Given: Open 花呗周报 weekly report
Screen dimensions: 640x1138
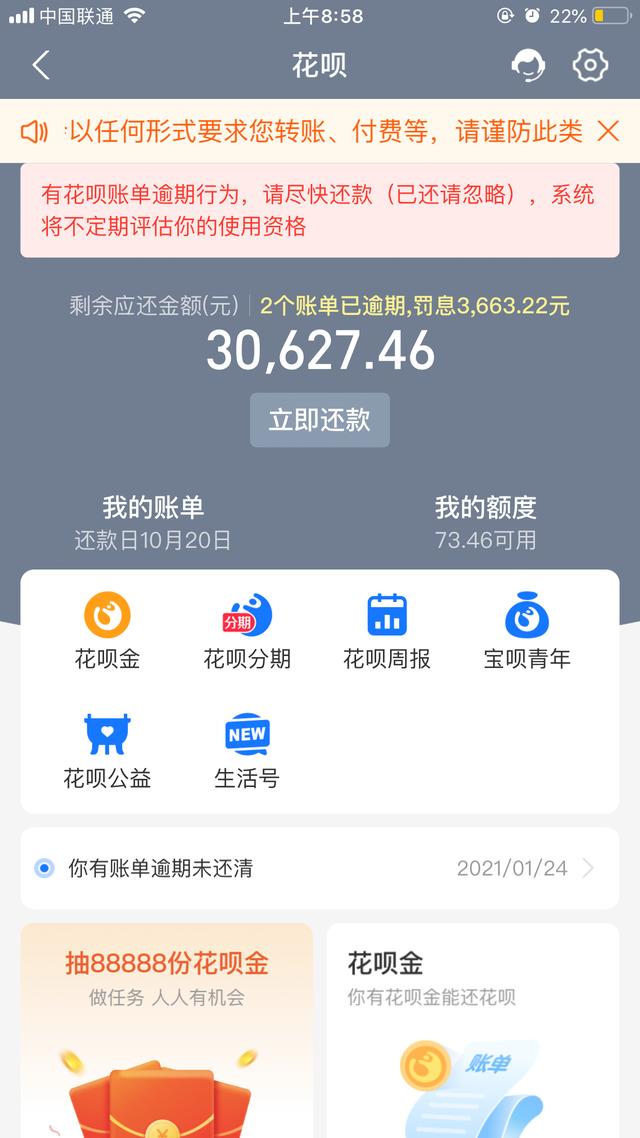Looking at the screenshot, I should click(x=387, y=630).
